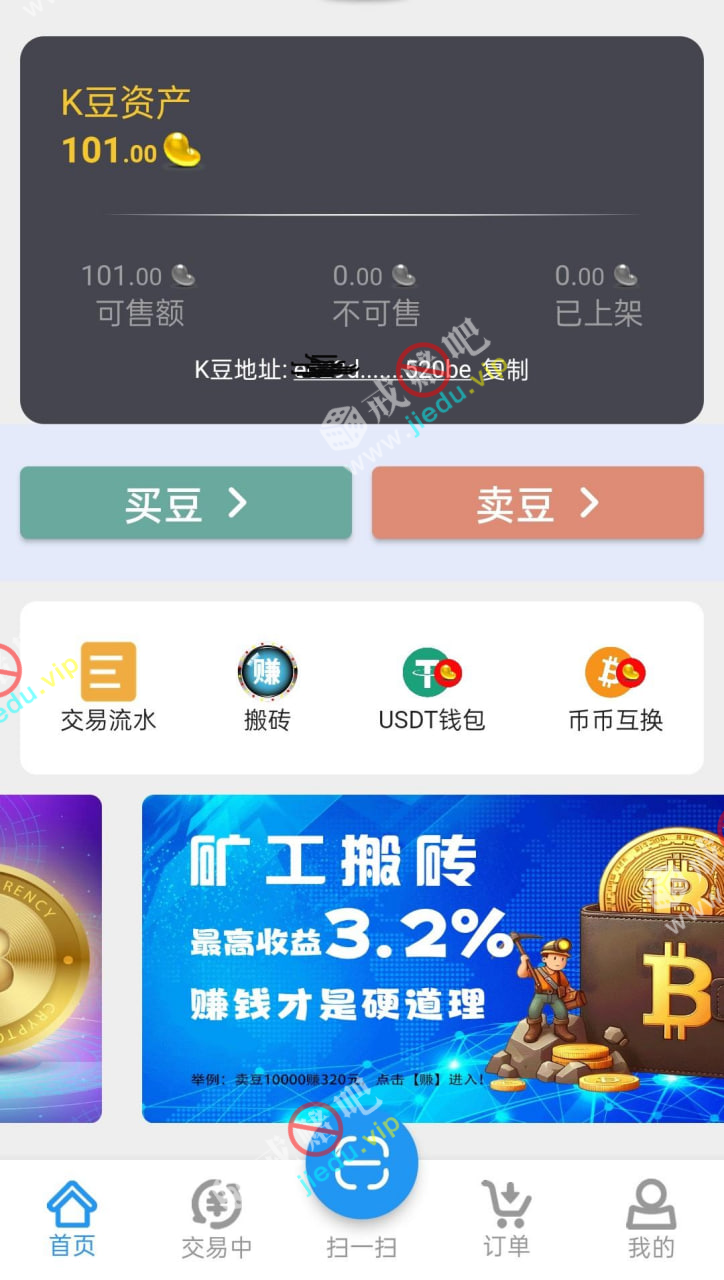Viewport: 724px width, 1280px height.
Task: Switch to the 交易中 tab
Action: pyautogui.click(x=216, y=1218)
